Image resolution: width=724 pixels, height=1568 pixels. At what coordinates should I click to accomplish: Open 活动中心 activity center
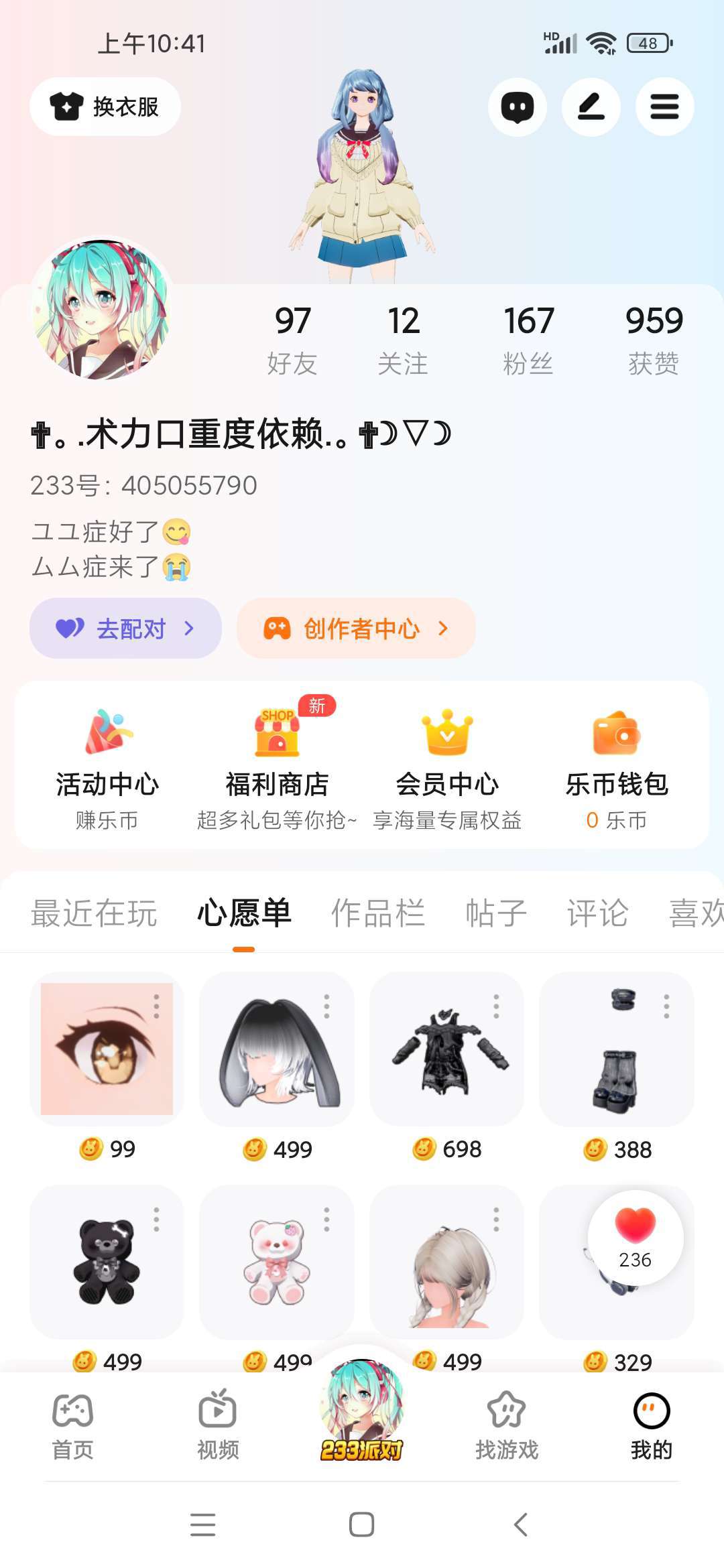click(x=107, y=767)
